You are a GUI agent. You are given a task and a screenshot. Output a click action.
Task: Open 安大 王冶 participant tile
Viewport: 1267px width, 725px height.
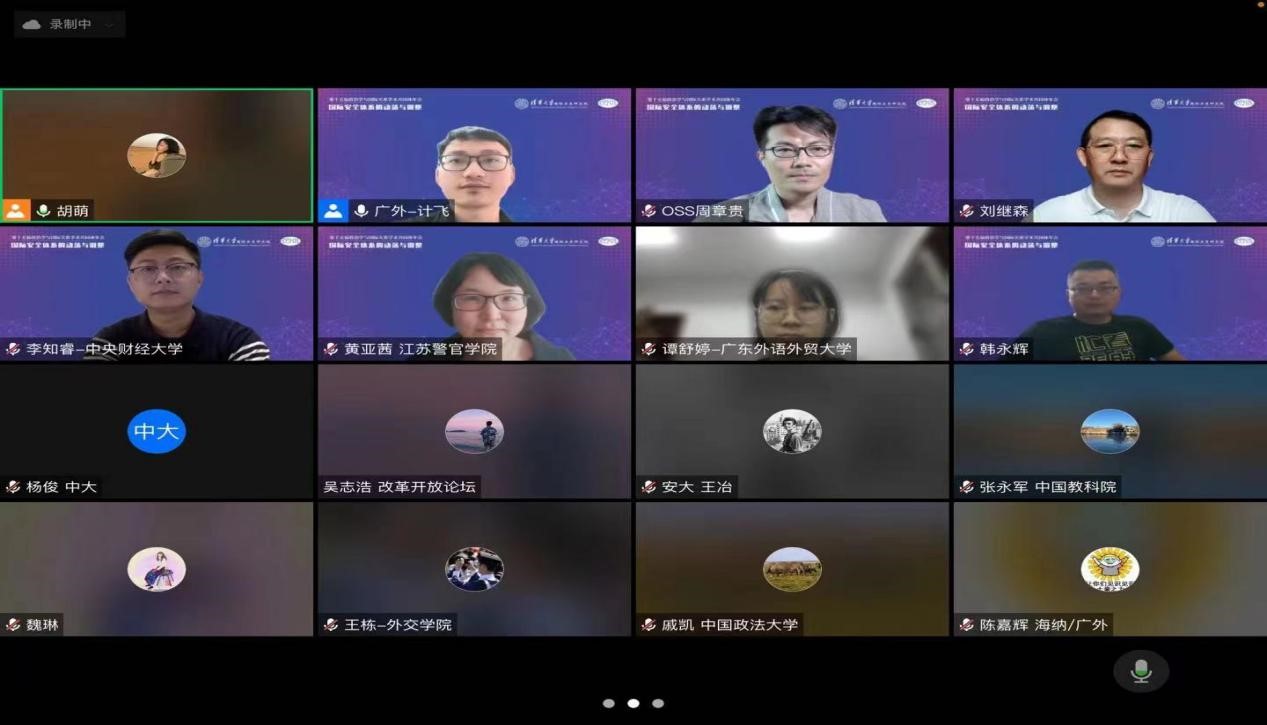(x=792, y=431)
